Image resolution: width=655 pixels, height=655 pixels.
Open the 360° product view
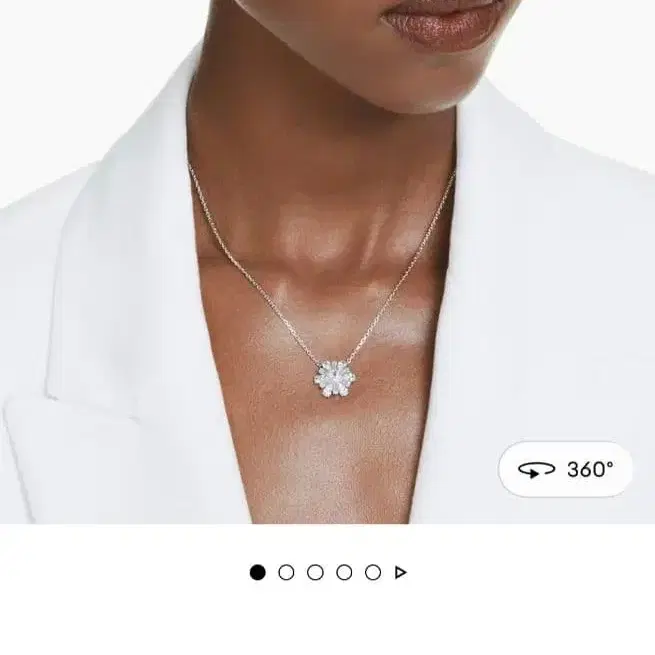click(566, 469)
